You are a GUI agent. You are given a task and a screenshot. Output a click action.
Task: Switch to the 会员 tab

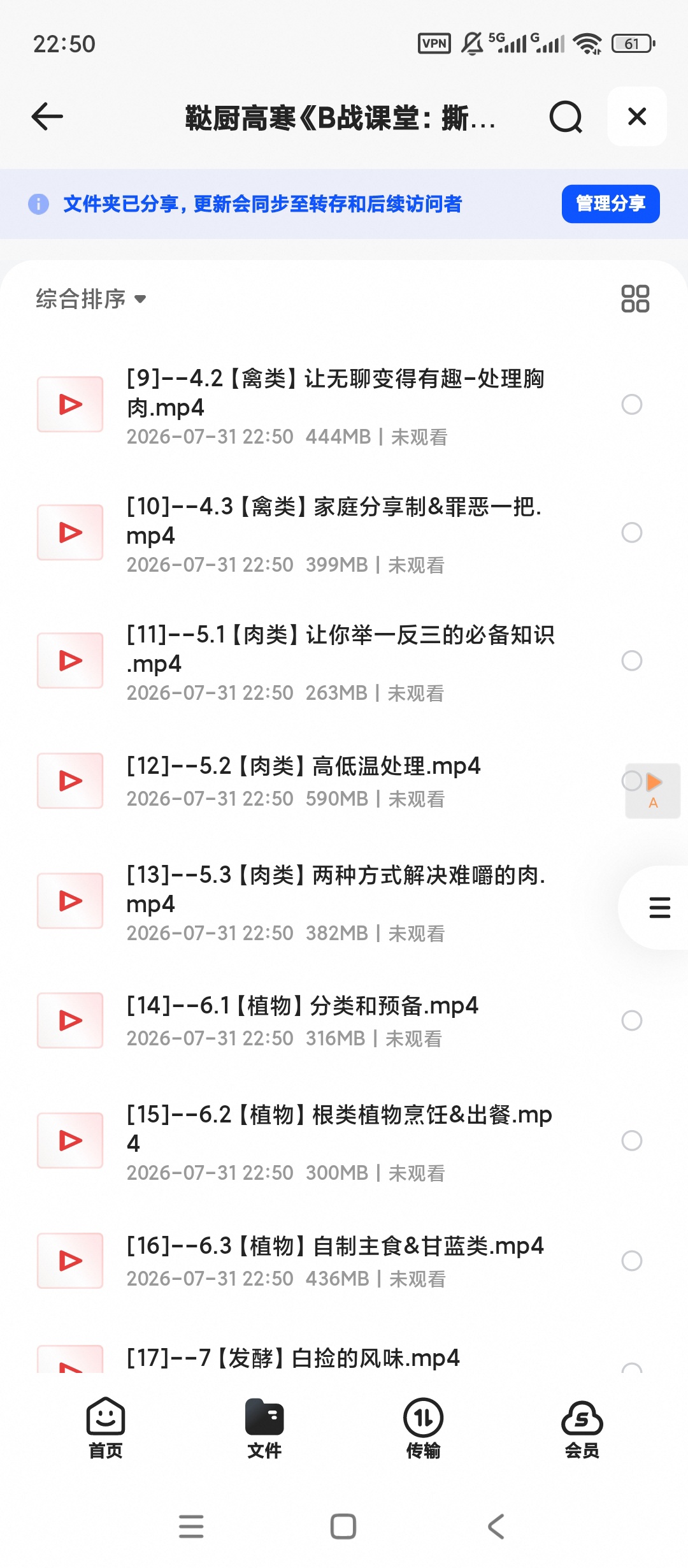coord(582,1428)
